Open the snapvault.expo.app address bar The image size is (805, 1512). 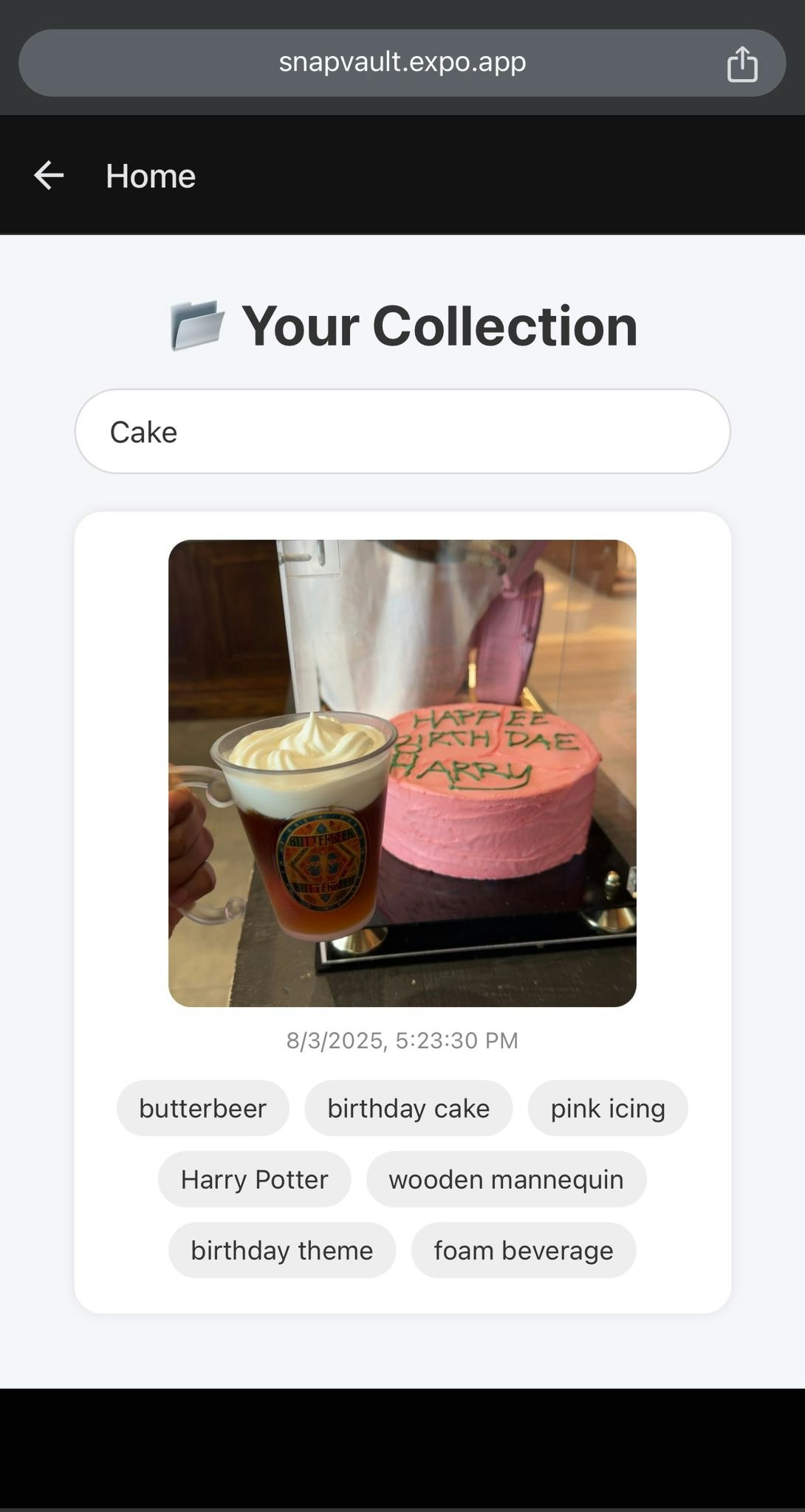click(x=402, y=63)
